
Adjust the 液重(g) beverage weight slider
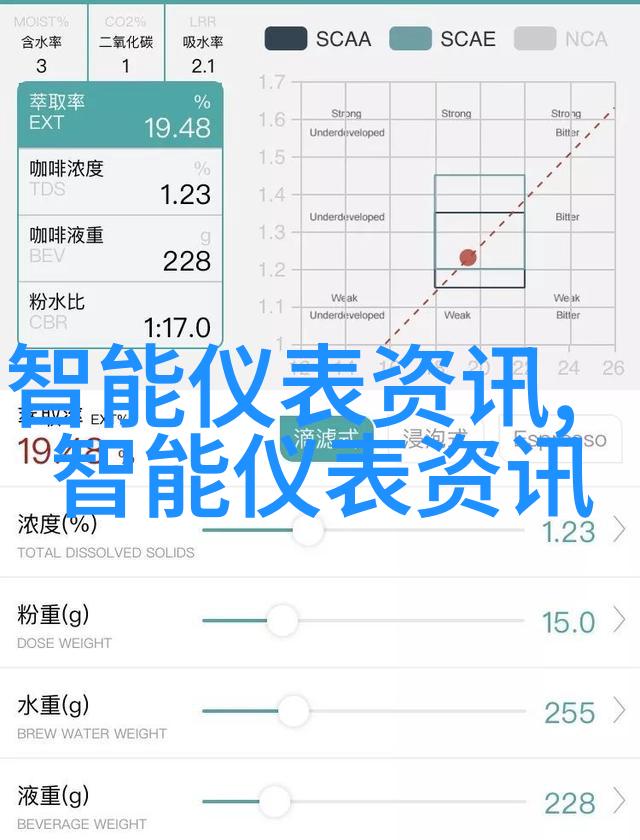[275, 801]
